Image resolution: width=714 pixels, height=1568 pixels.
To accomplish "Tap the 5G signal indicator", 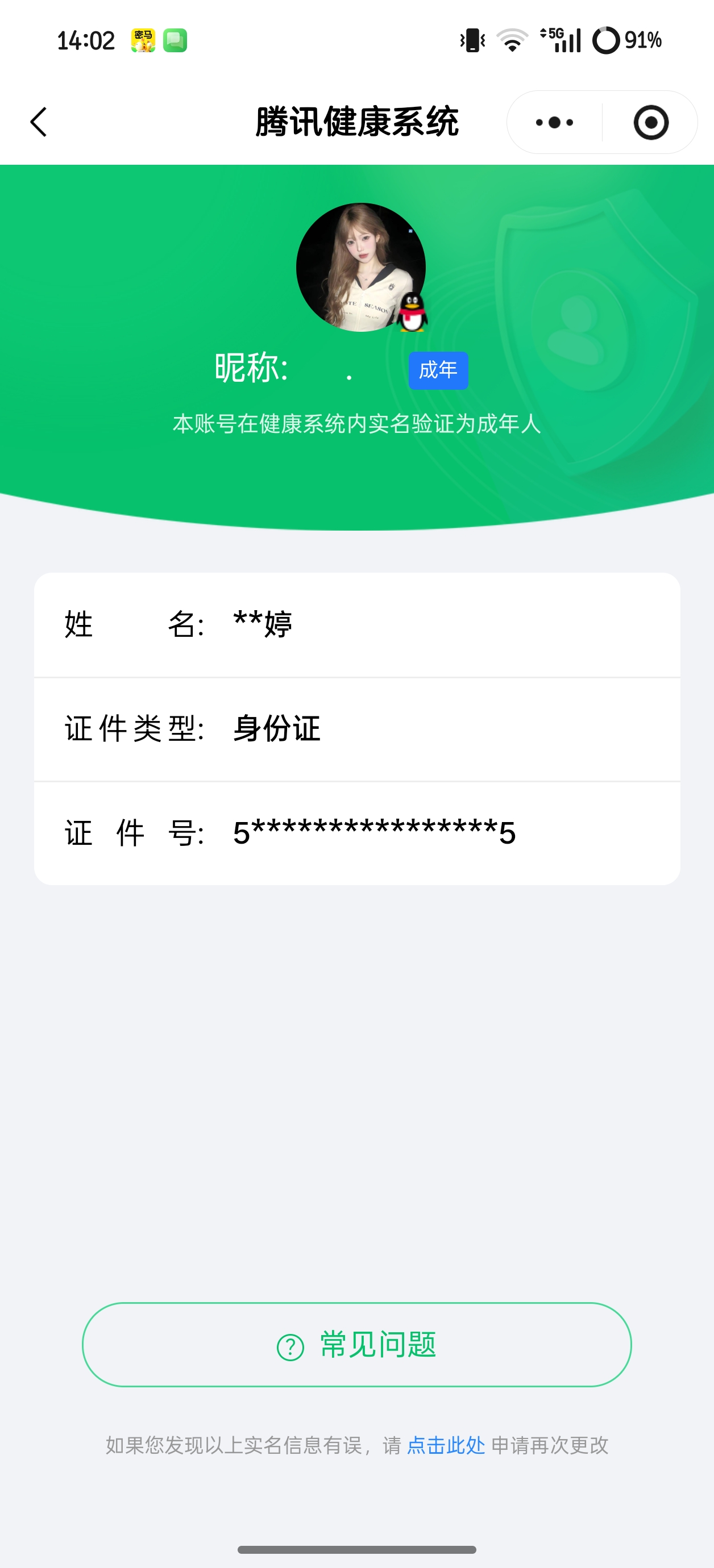I will click(561, 39).
